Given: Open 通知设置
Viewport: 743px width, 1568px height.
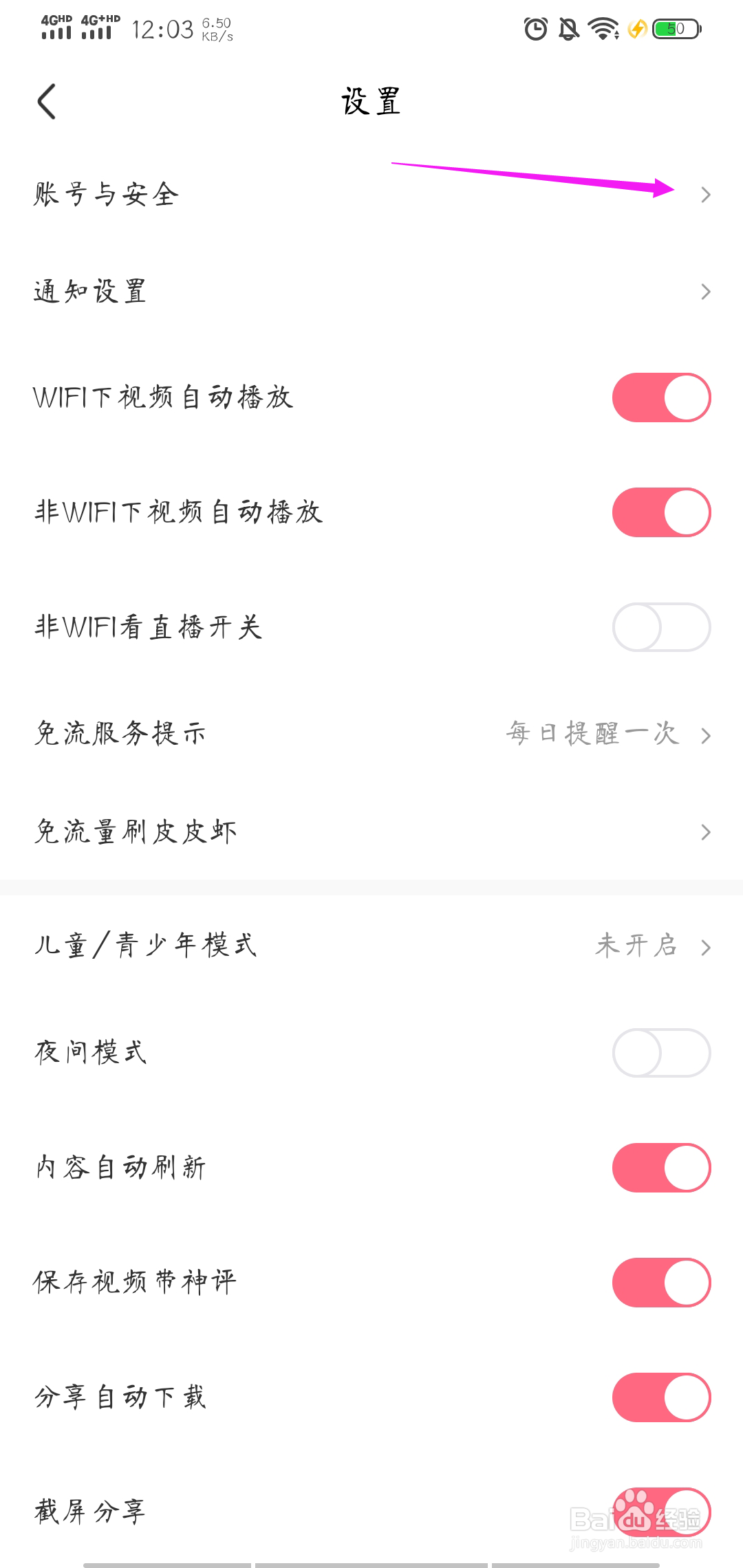Looking at the screenshot, I should [371, 292].
